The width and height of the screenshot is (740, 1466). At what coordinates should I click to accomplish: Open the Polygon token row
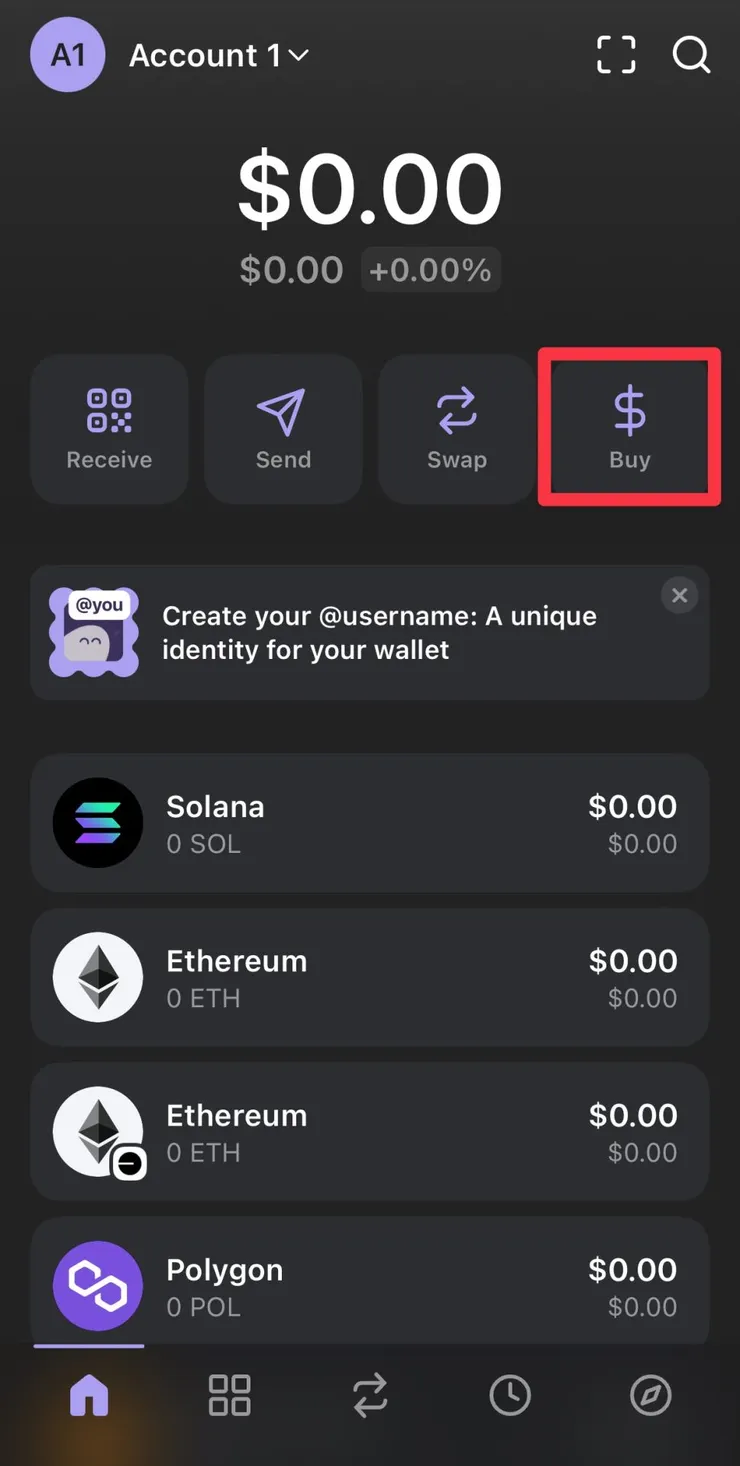pos(370,1283)
